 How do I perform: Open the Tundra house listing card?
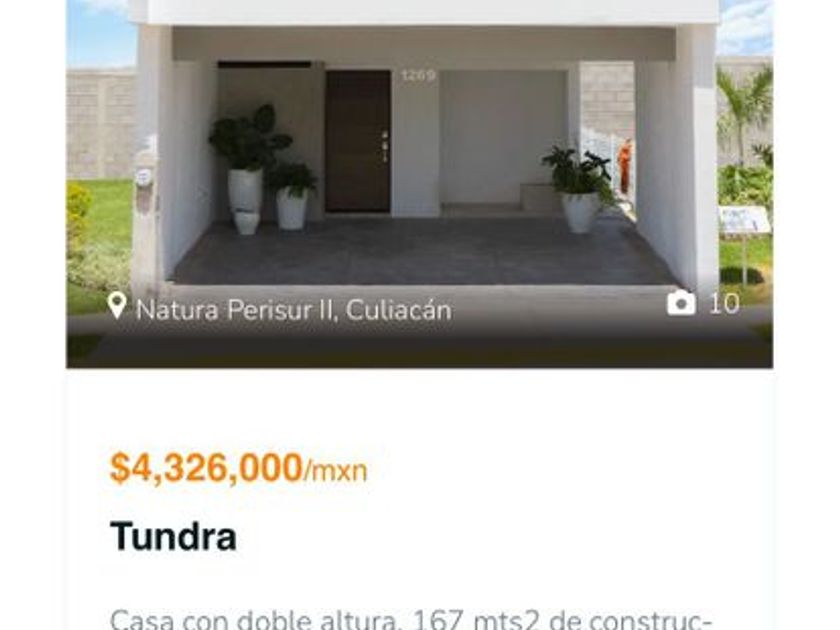point(173,536)
